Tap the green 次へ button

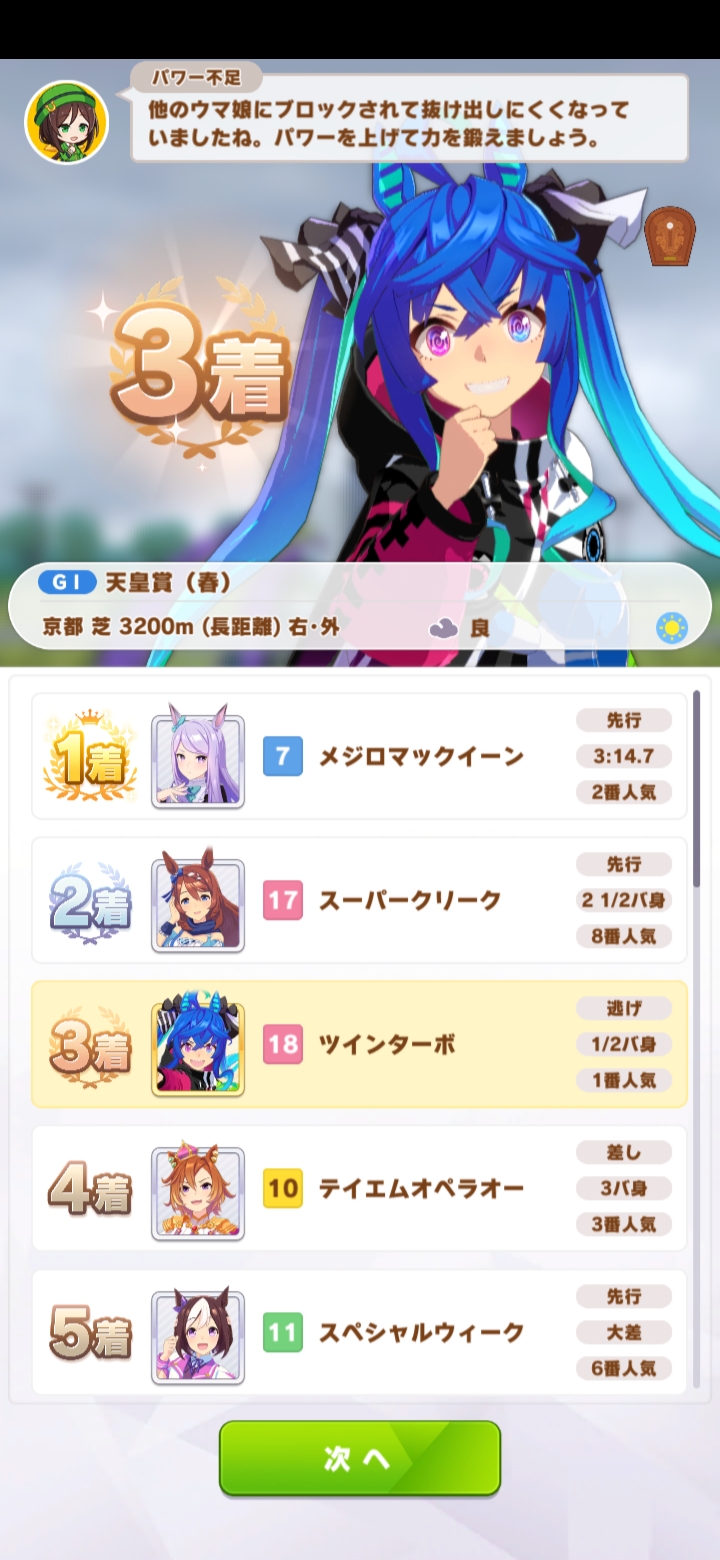pyautogui.click(x=360, y=1458)
